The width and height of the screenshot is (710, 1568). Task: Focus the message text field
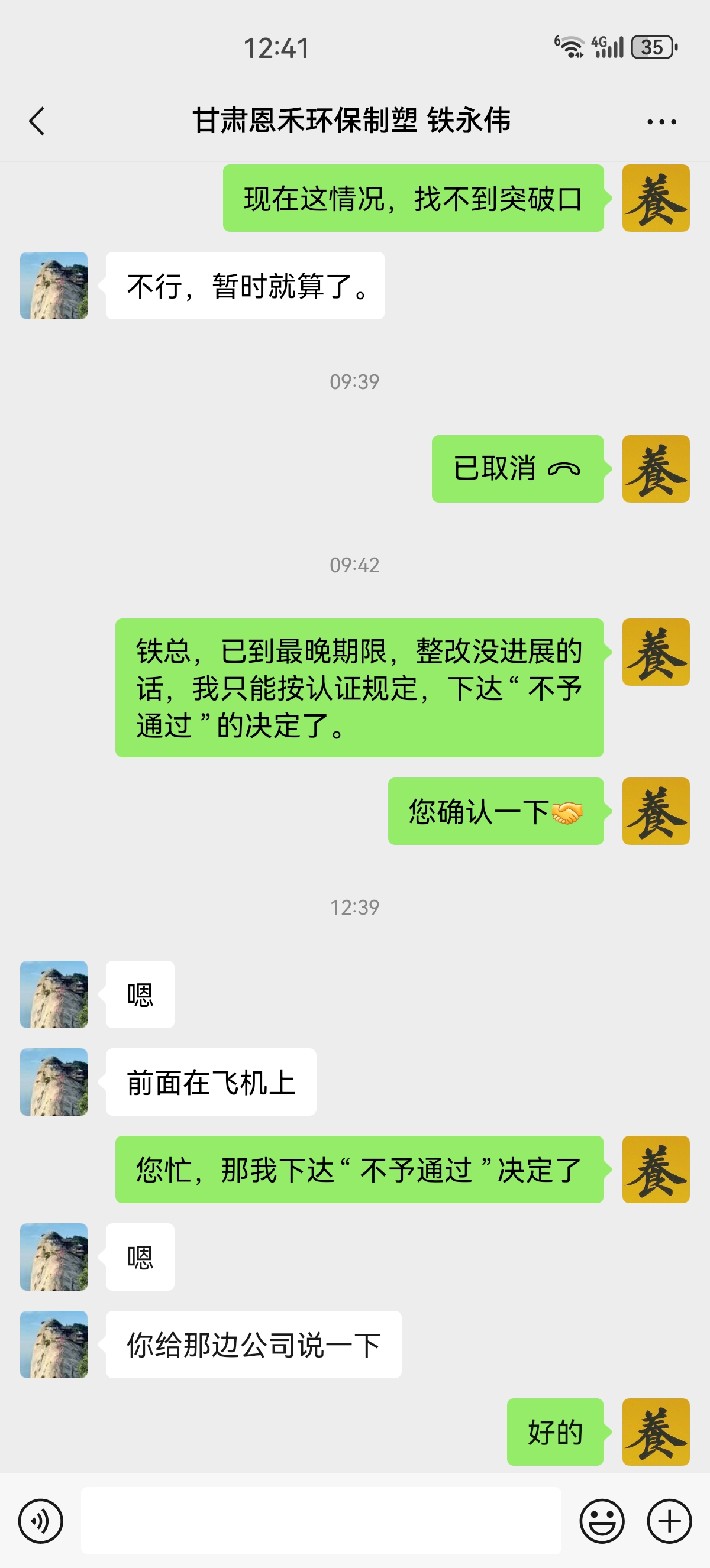[321, 1521]
